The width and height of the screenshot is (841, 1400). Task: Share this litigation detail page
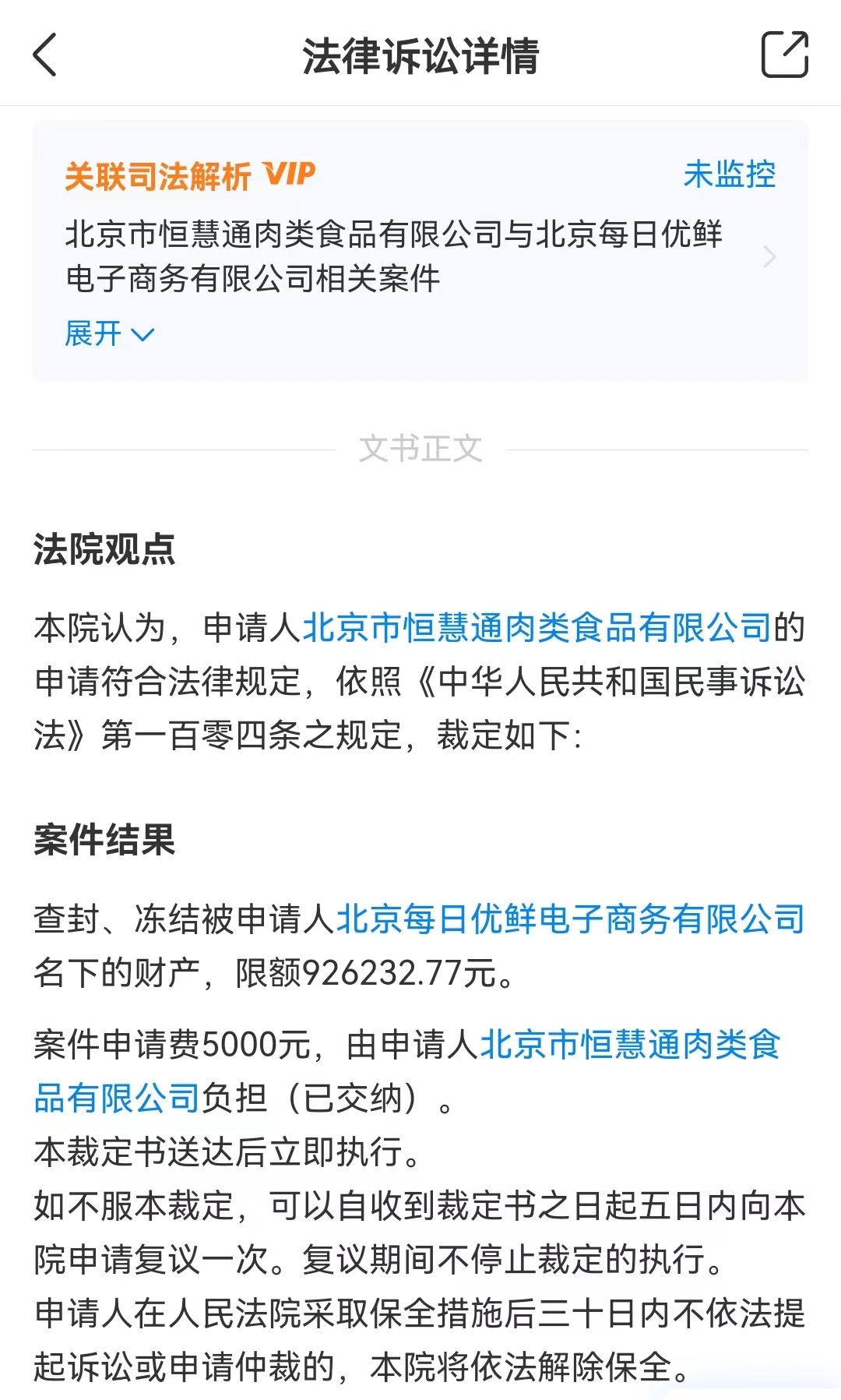[784, 55]
